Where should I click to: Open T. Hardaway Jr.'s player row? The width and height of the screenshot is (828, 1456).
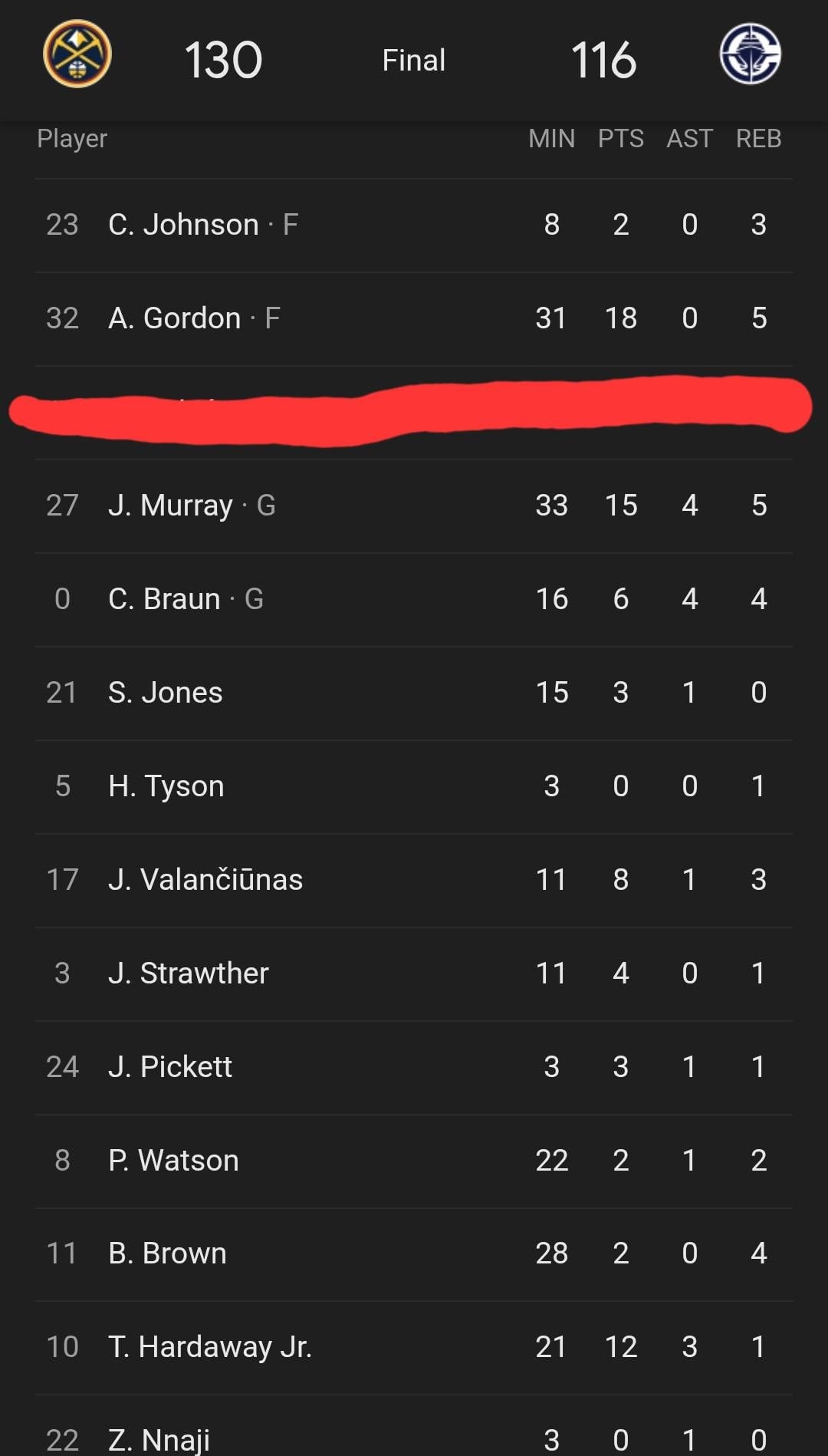(210, 1347)
